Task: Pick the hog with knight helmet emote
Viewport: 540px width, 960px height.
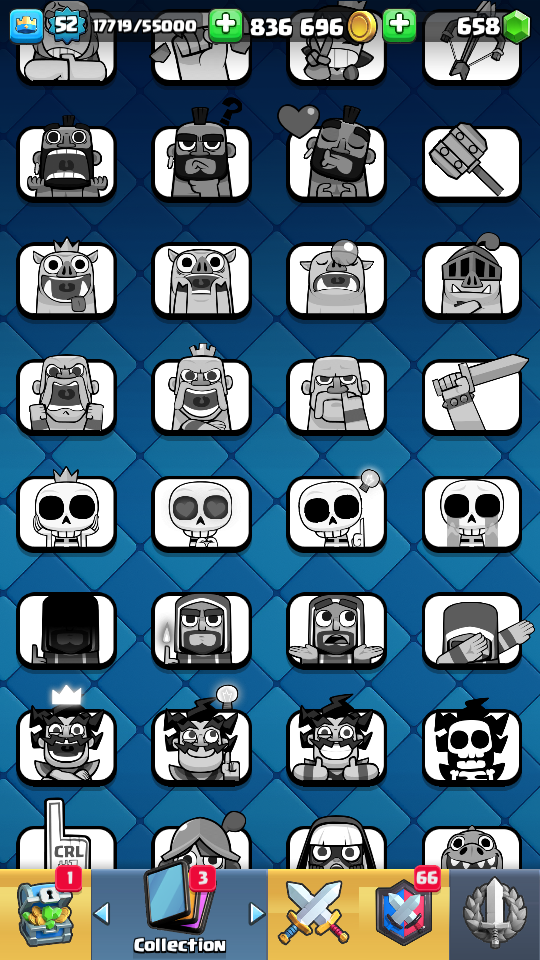Action: coord(471,280)
